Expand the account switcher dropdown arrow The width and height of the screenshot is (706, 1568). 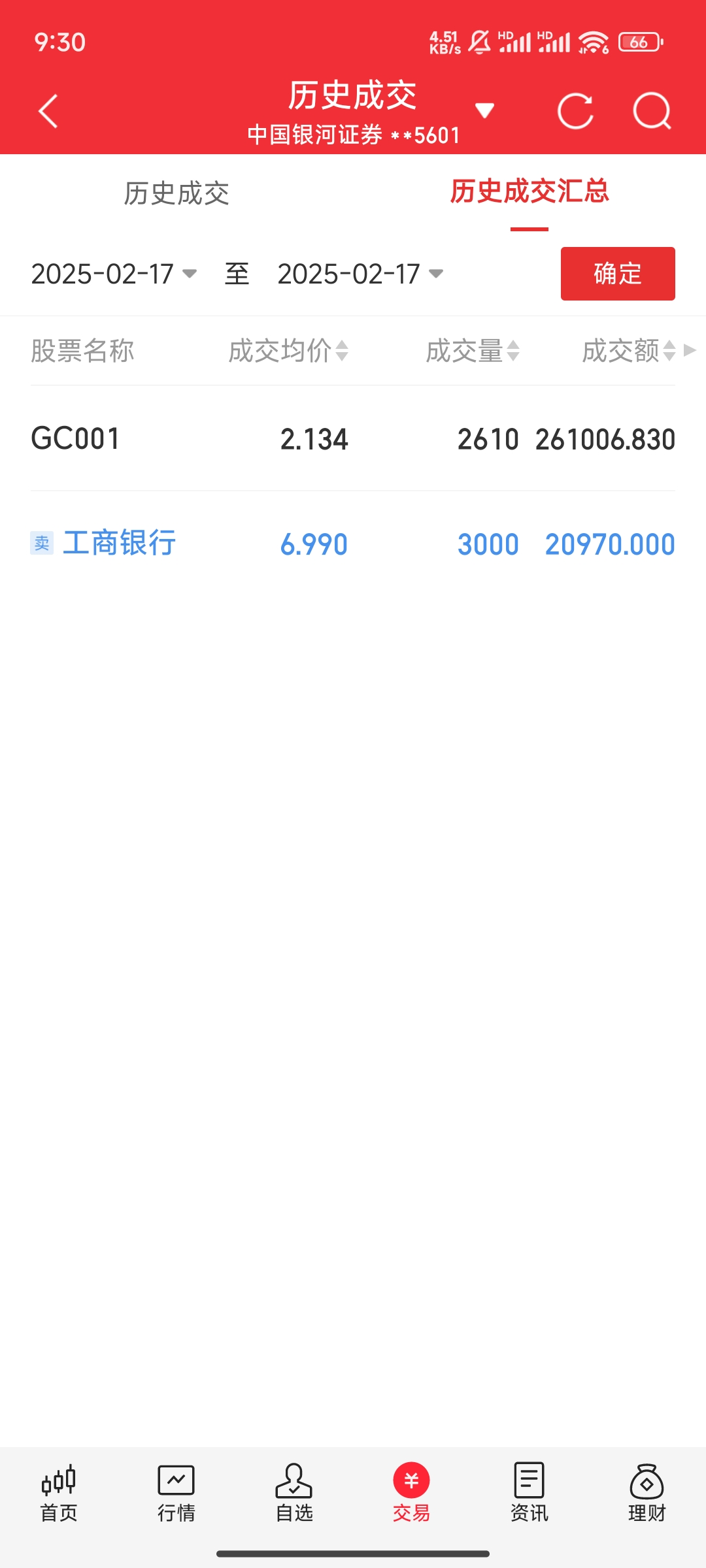tap(484, 111)
